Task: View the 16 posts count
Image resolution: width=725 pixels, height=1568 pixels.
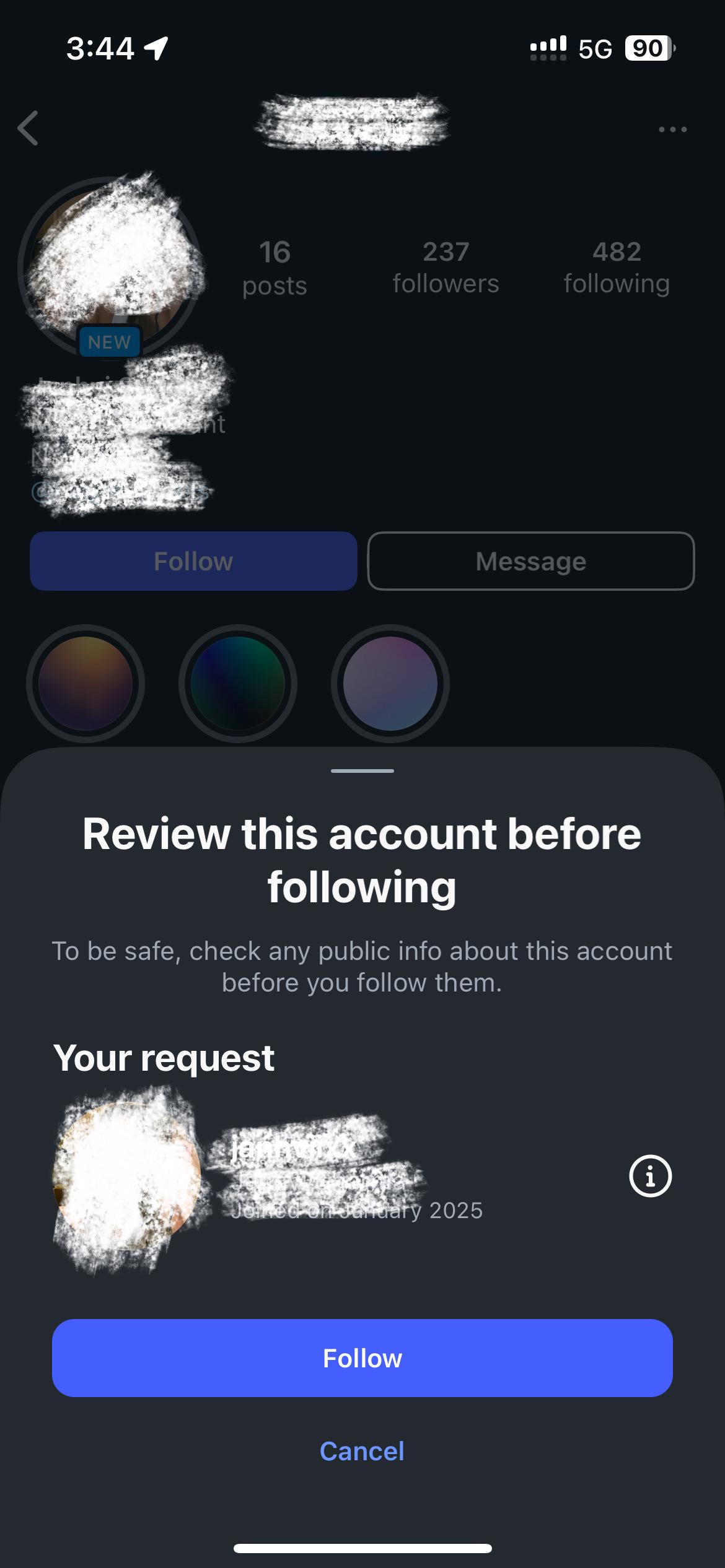Action: click(274, 266)
